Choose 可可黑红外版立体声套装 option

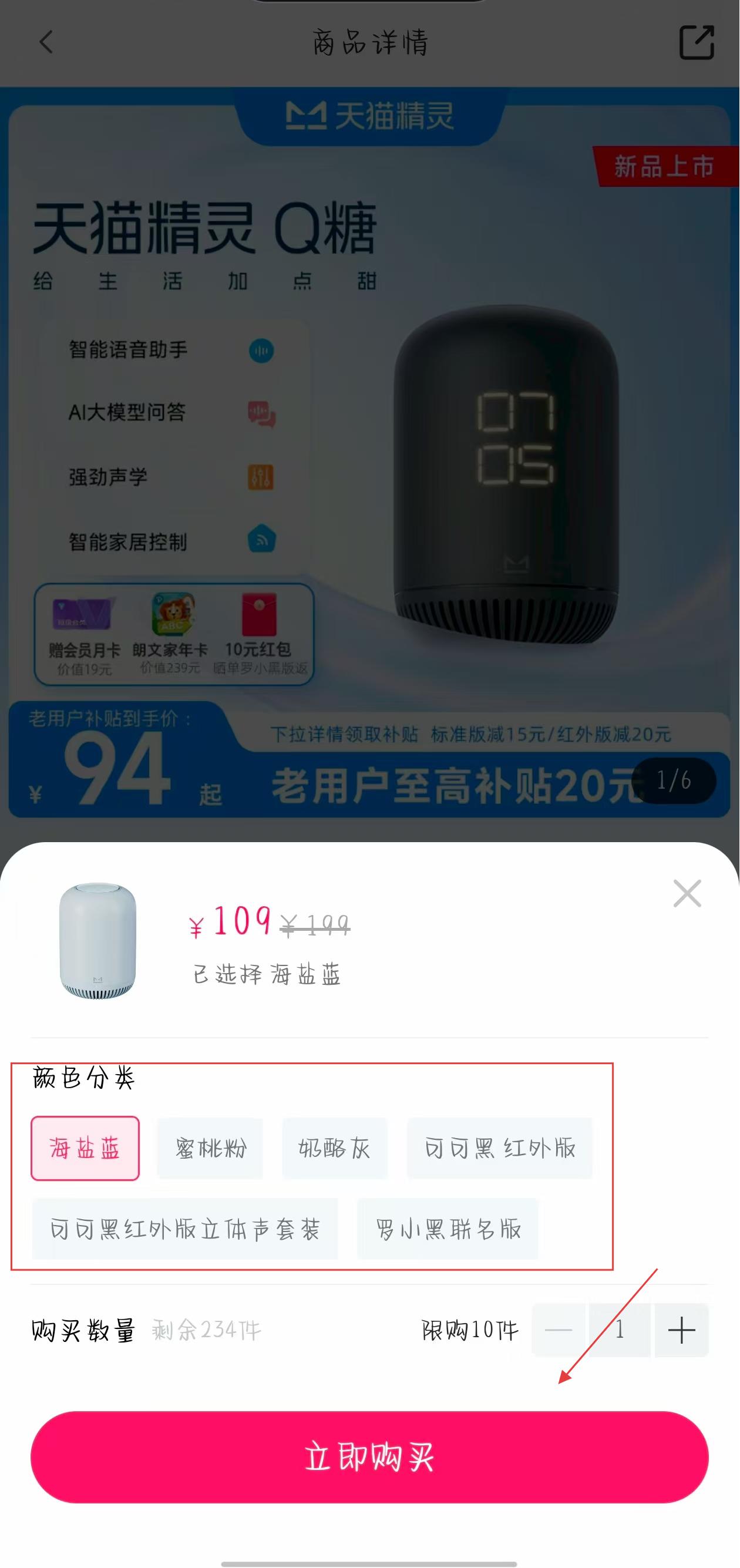185,1229
